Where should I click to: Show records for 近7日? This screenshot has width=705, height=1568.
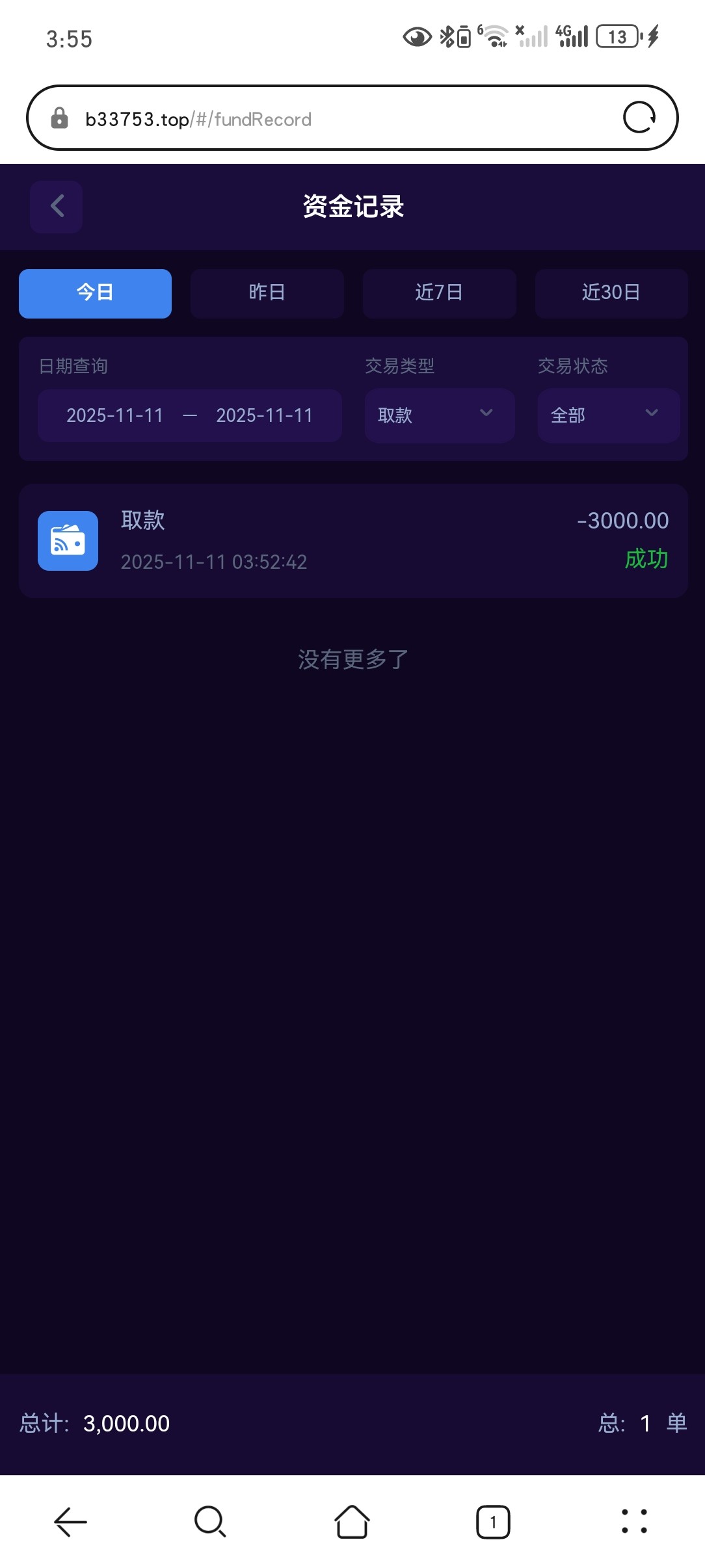point(439,293)
